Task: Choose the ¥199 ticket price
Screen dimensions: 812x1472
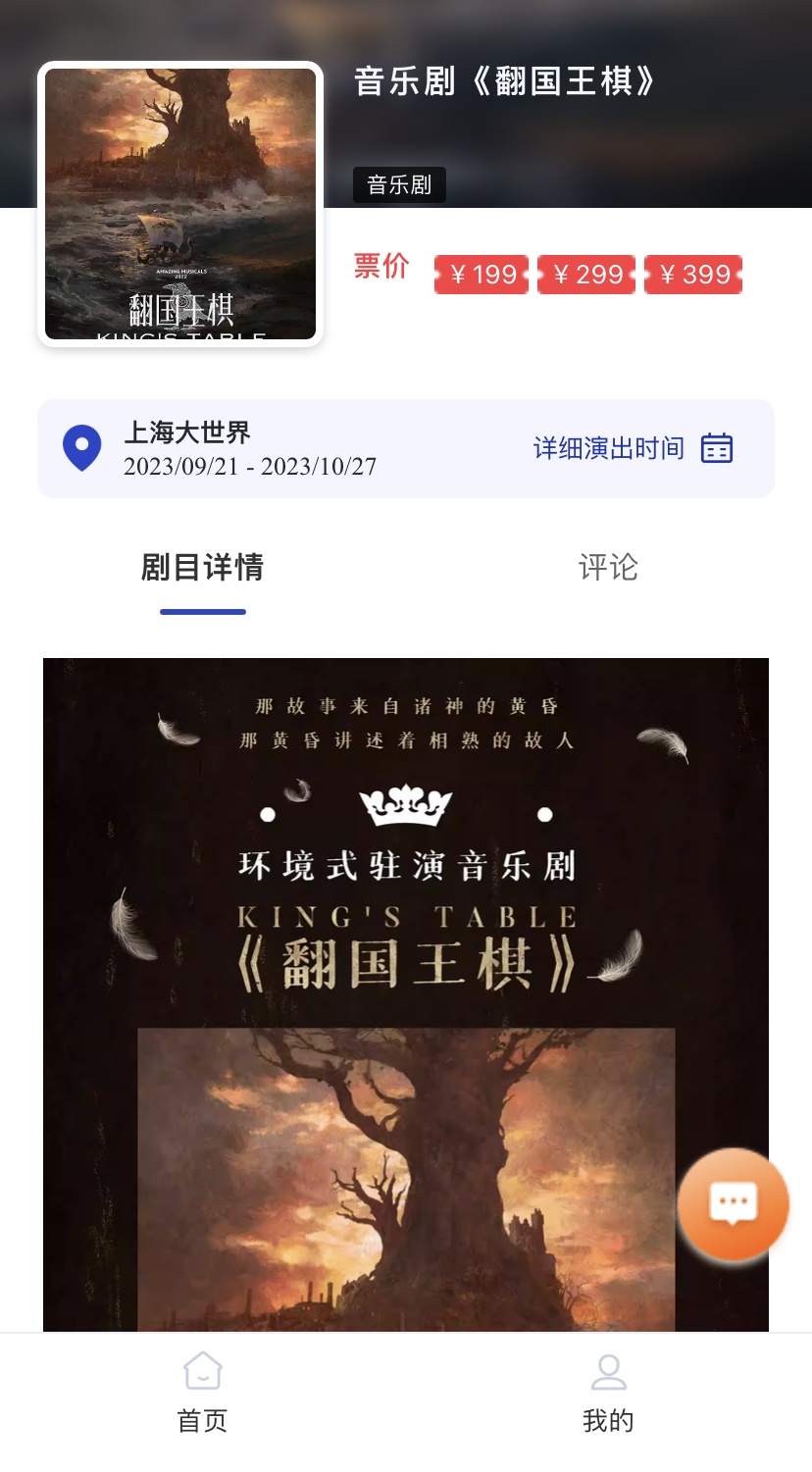Action: tap(482, 275)
